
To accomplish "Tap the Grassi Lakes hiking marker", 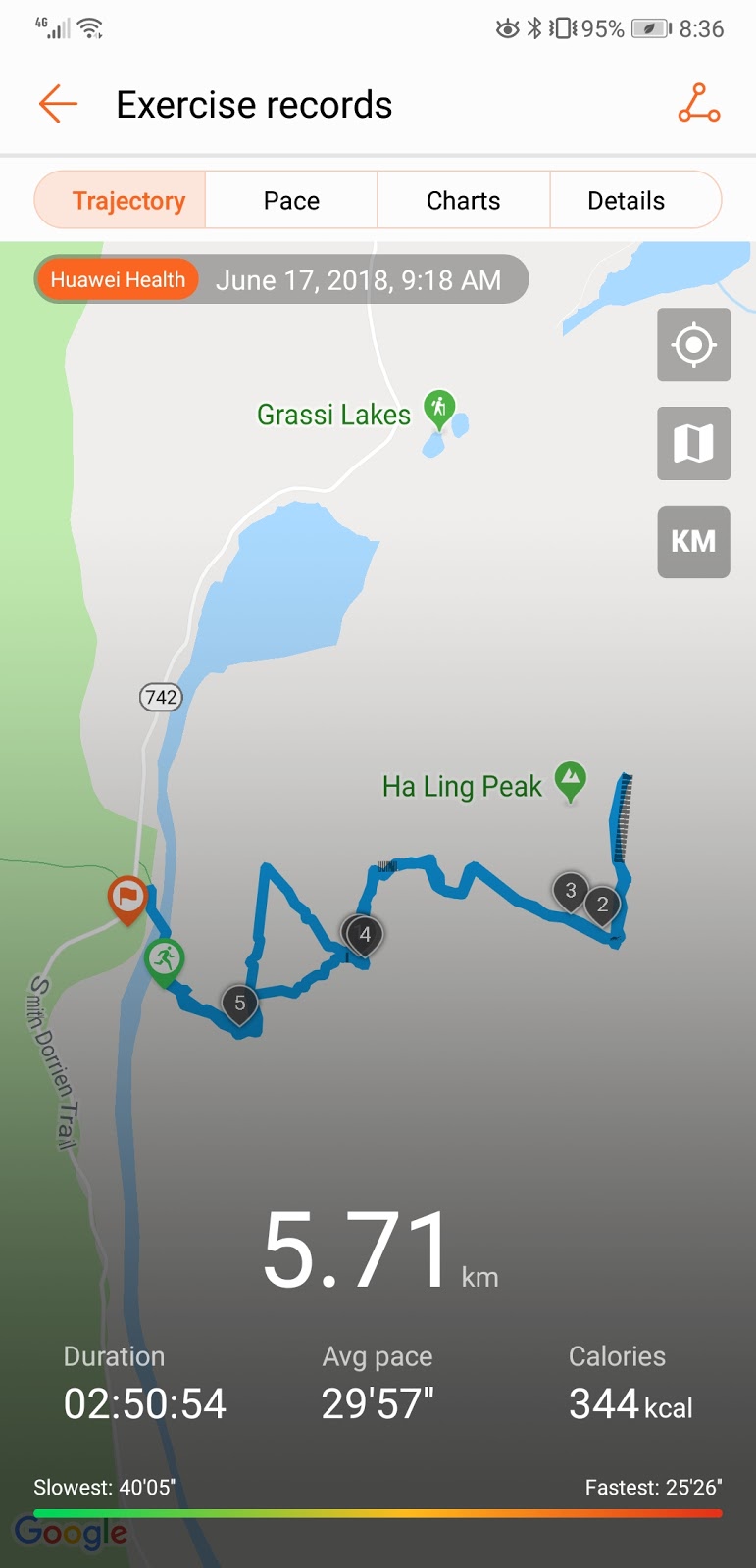I will click(x=438, y=407).
